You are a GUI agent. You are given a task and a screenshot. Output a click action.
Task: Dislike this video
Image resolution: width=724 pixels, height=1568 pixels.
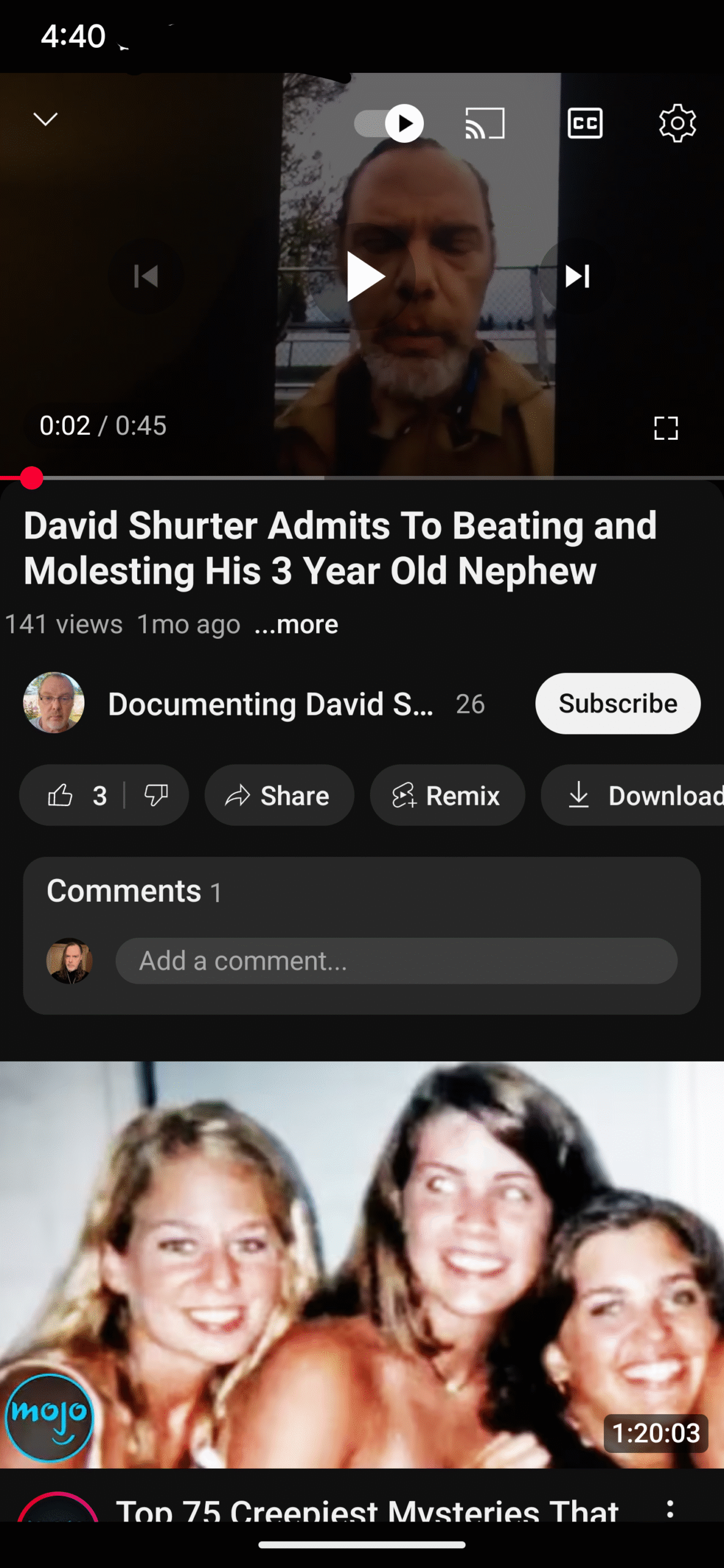click(x=156, y=795)
